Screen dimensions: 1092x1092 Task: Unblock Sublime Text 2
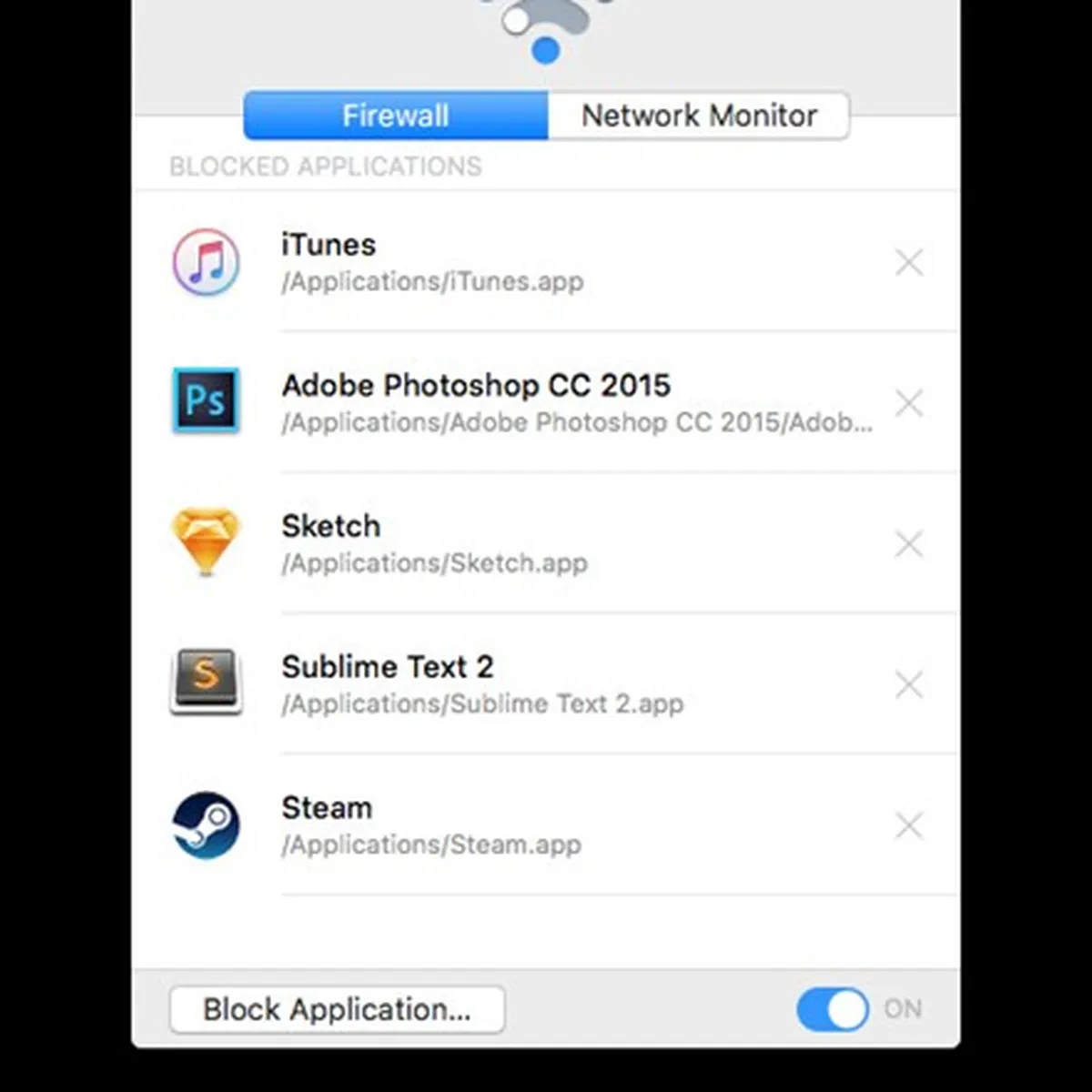click(x=908, y=684)
